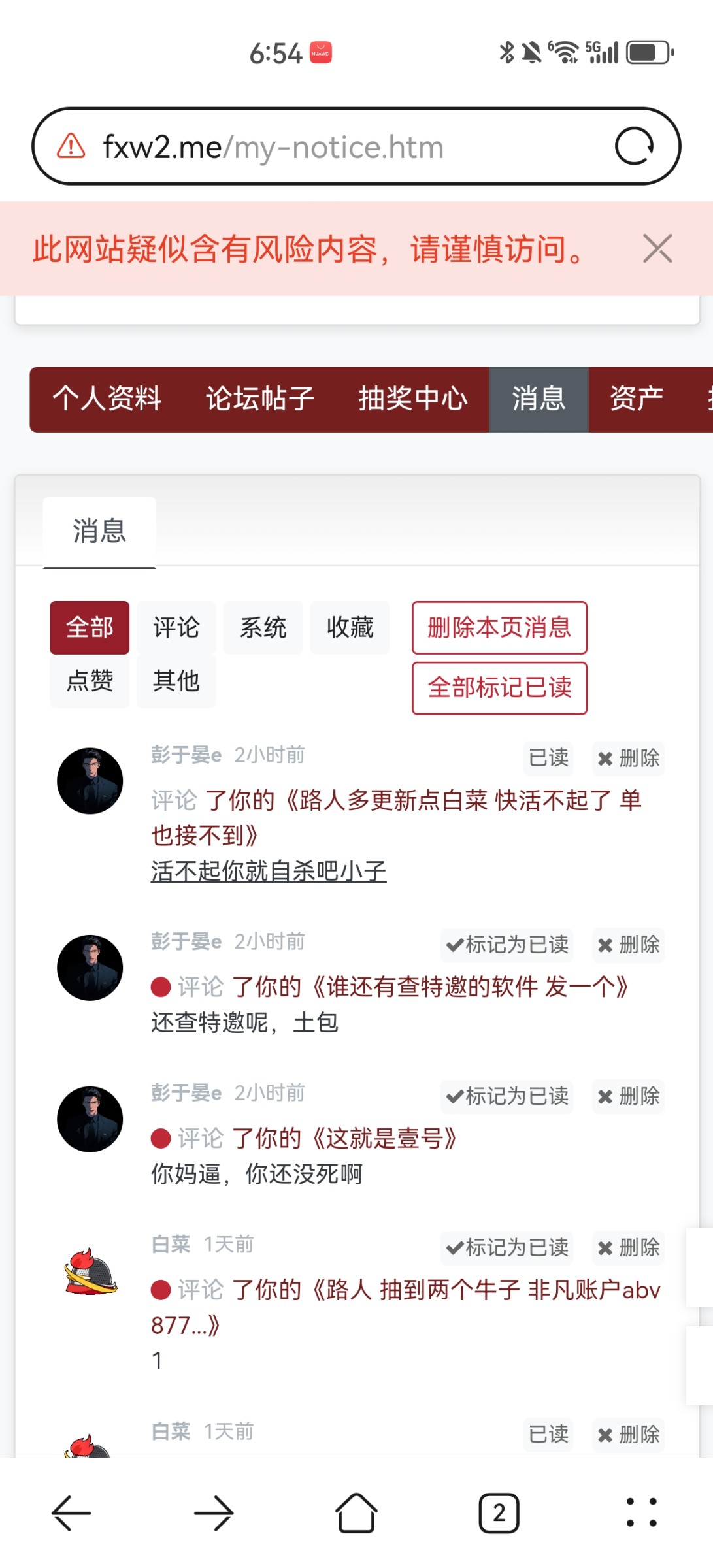Mark the 谁还有查特邀的软件 comment as read
Image resolution: width=713 pixels, height=1568 pixels.
(507, 945)
